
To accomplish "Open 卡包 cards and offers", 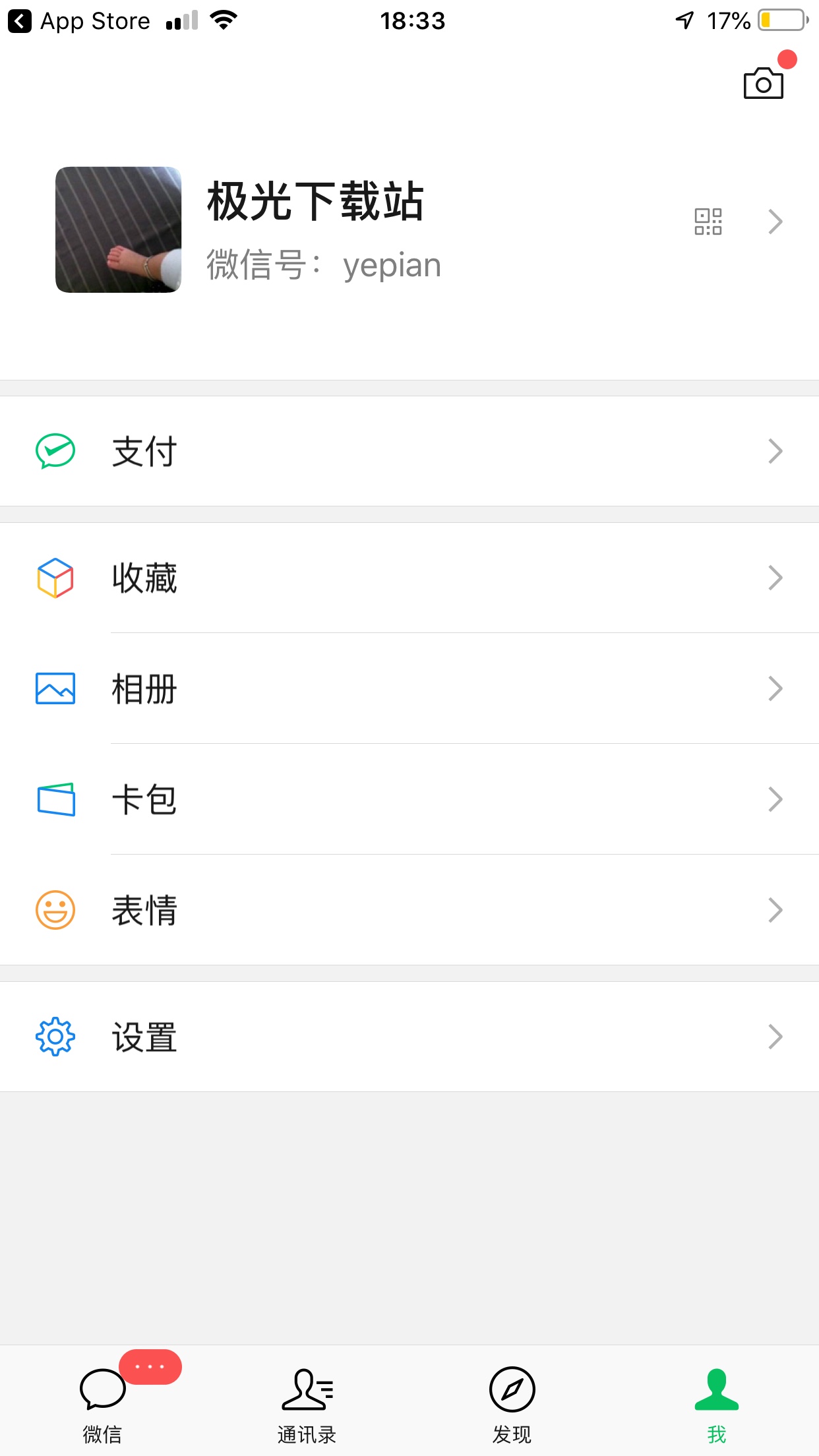I will click(x=409, y=799).
